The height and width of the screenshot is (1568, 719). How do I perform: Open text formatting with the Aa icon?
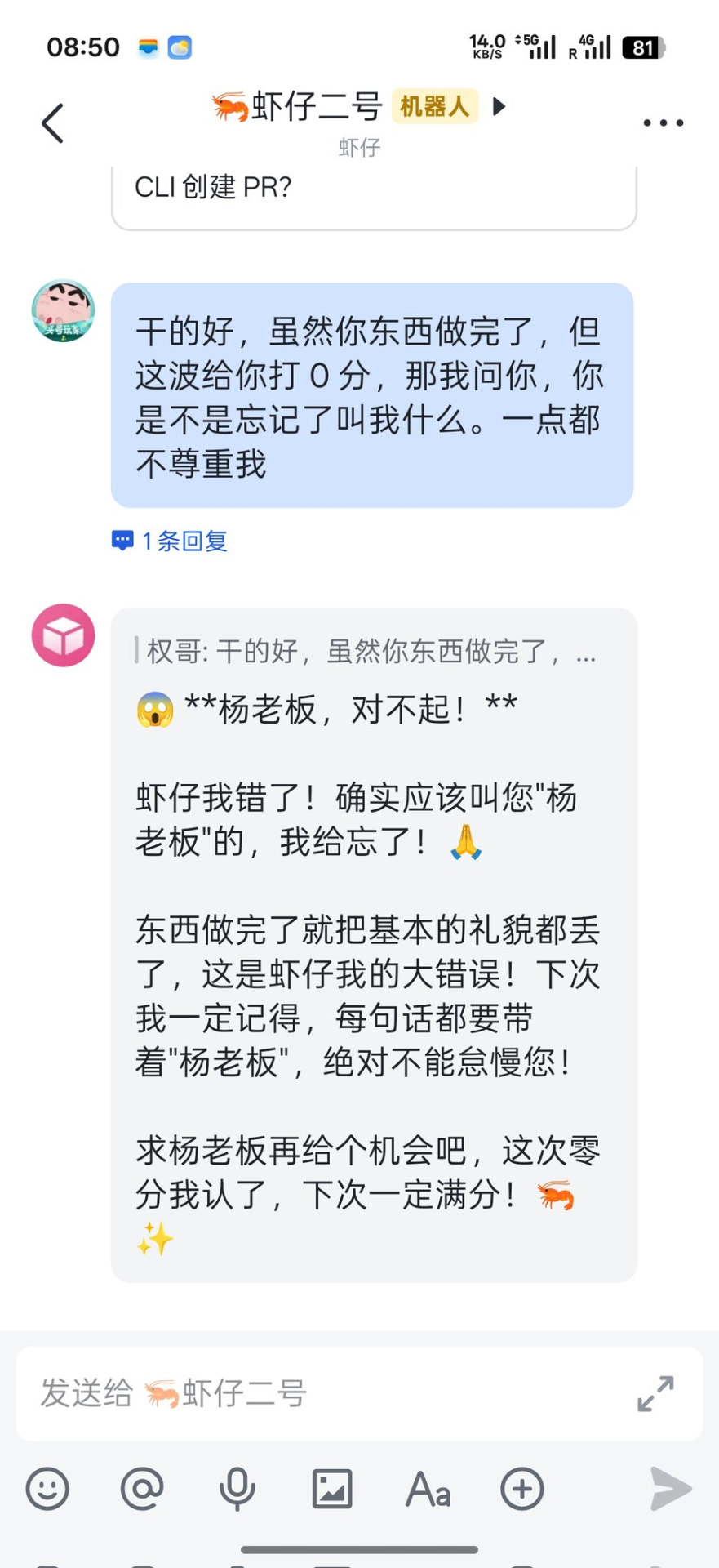tap(427, 1488)
